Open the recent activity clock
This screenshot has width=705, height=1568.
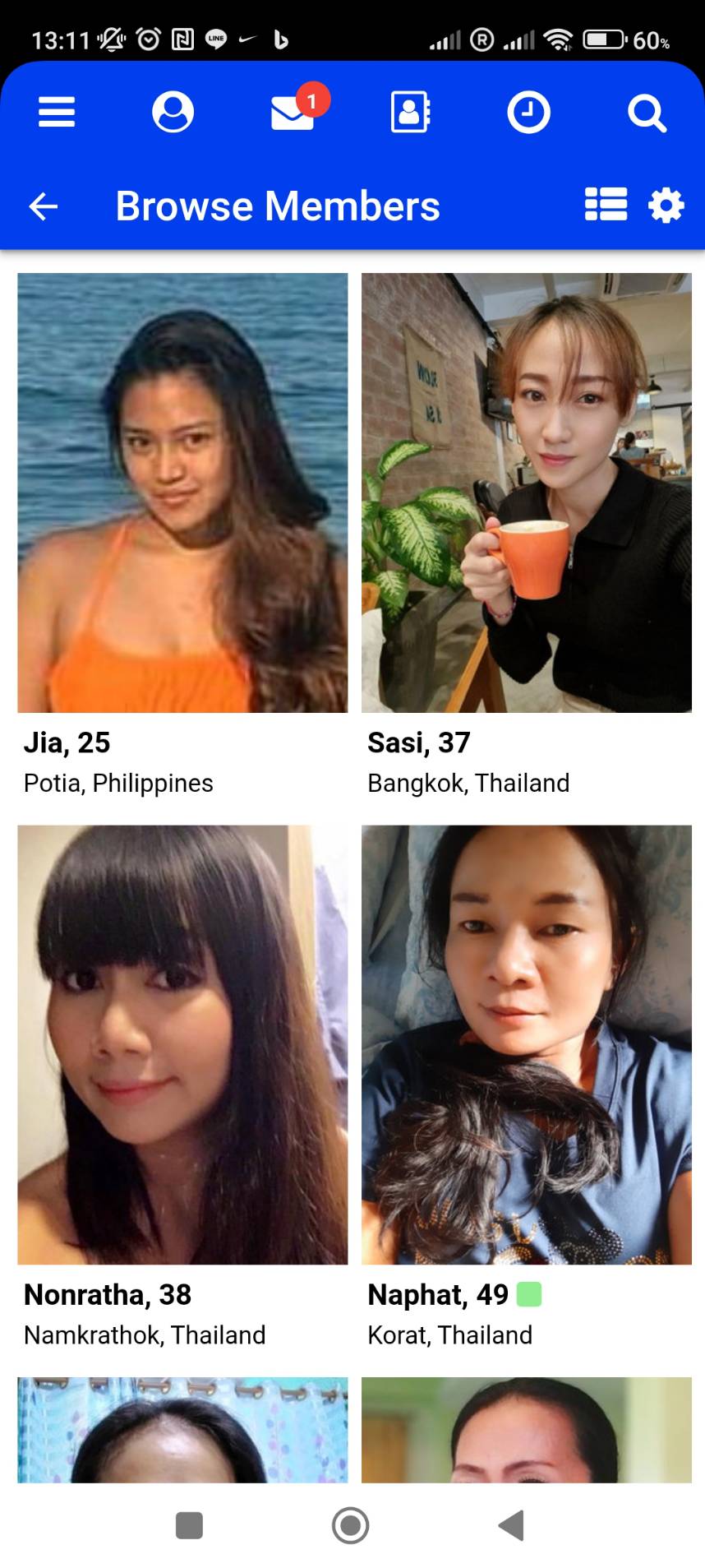(x=528, y=112)
